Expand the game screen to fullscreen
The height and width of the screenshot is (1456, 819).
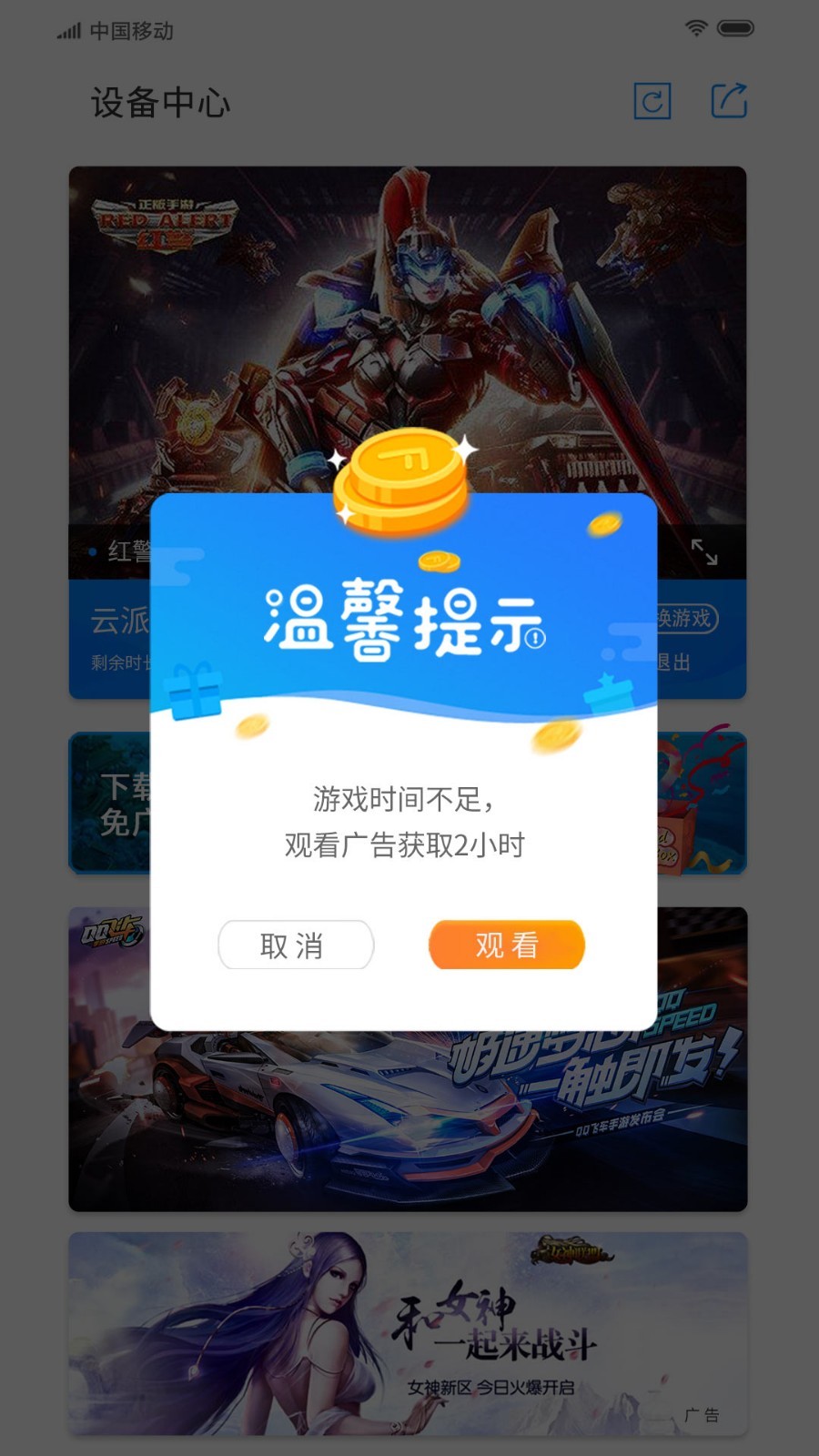(x=703, y=551)
